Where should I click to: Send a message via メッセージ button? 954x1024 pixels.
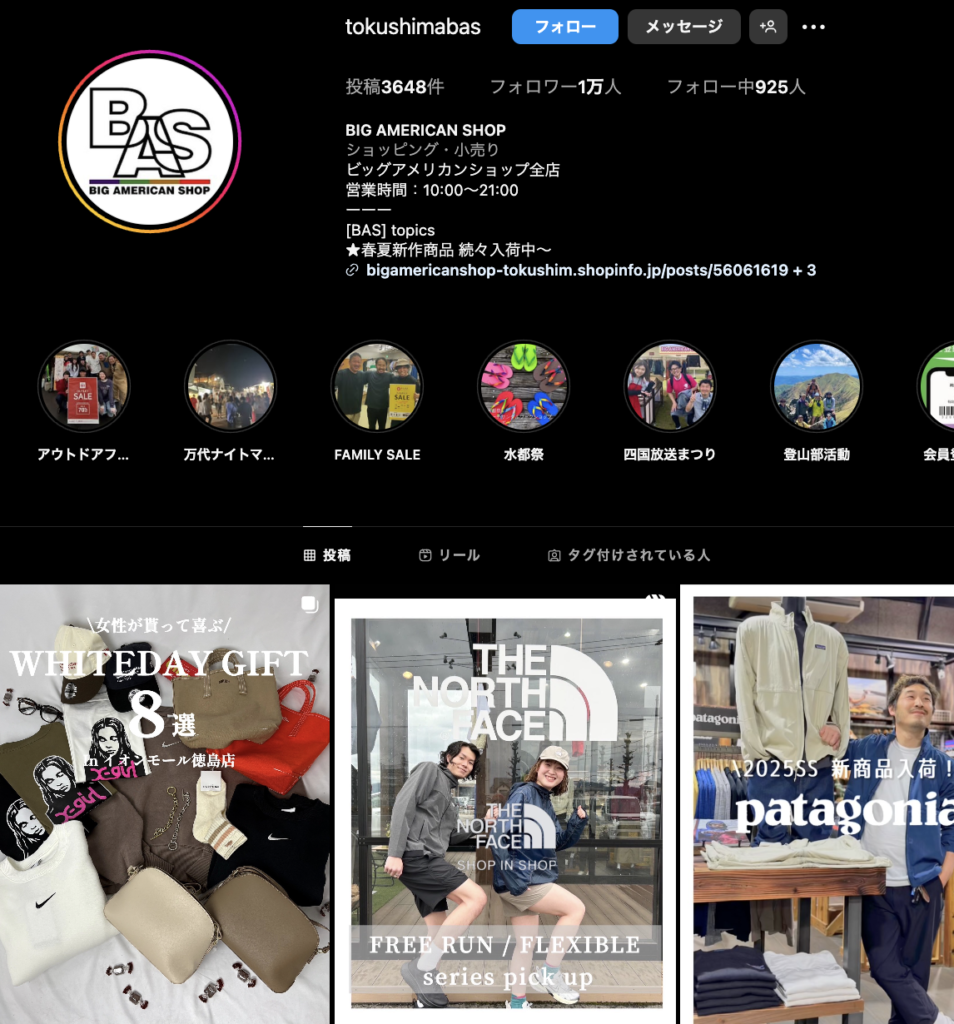(x=683, y=27)
